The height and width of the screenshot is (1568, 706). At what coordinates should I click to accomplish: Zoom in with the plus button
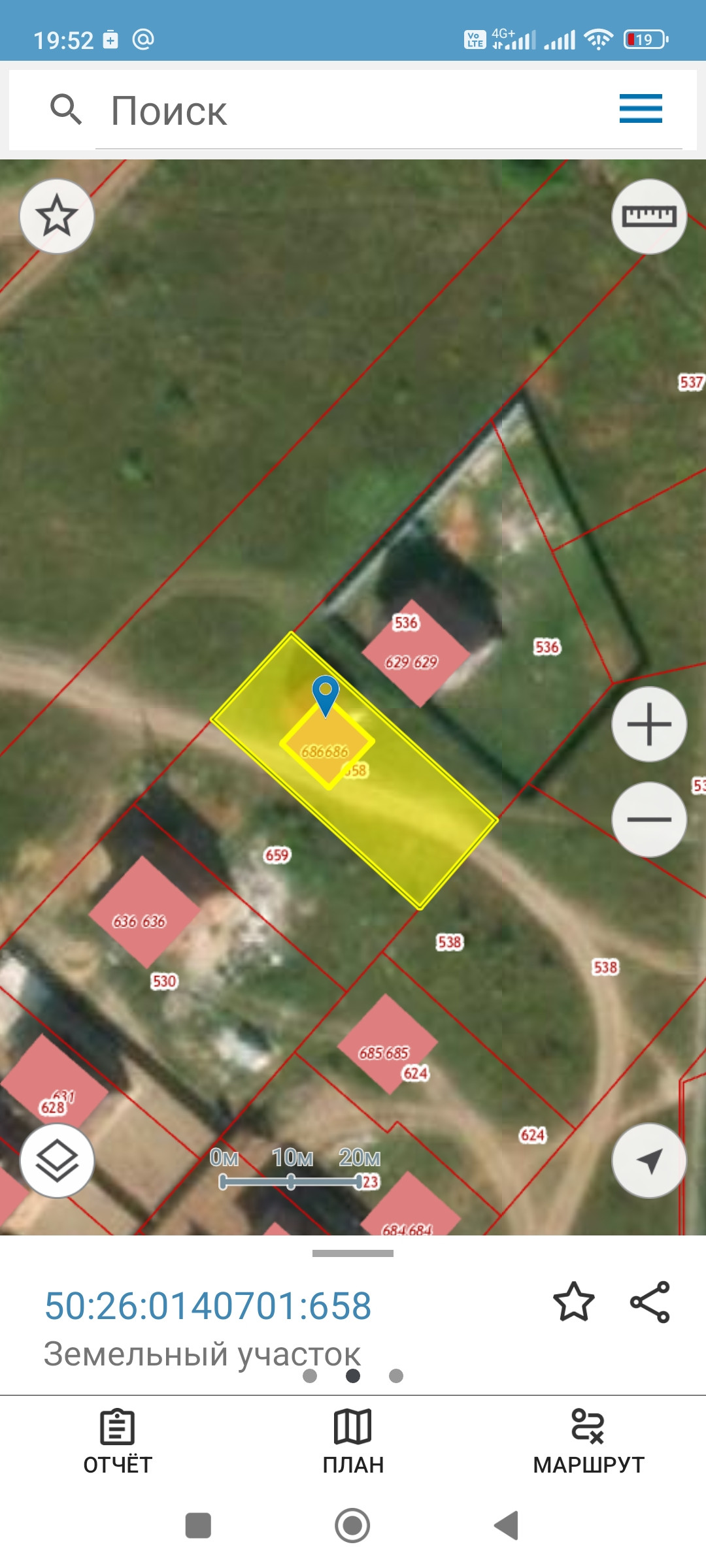click(648, 724)
